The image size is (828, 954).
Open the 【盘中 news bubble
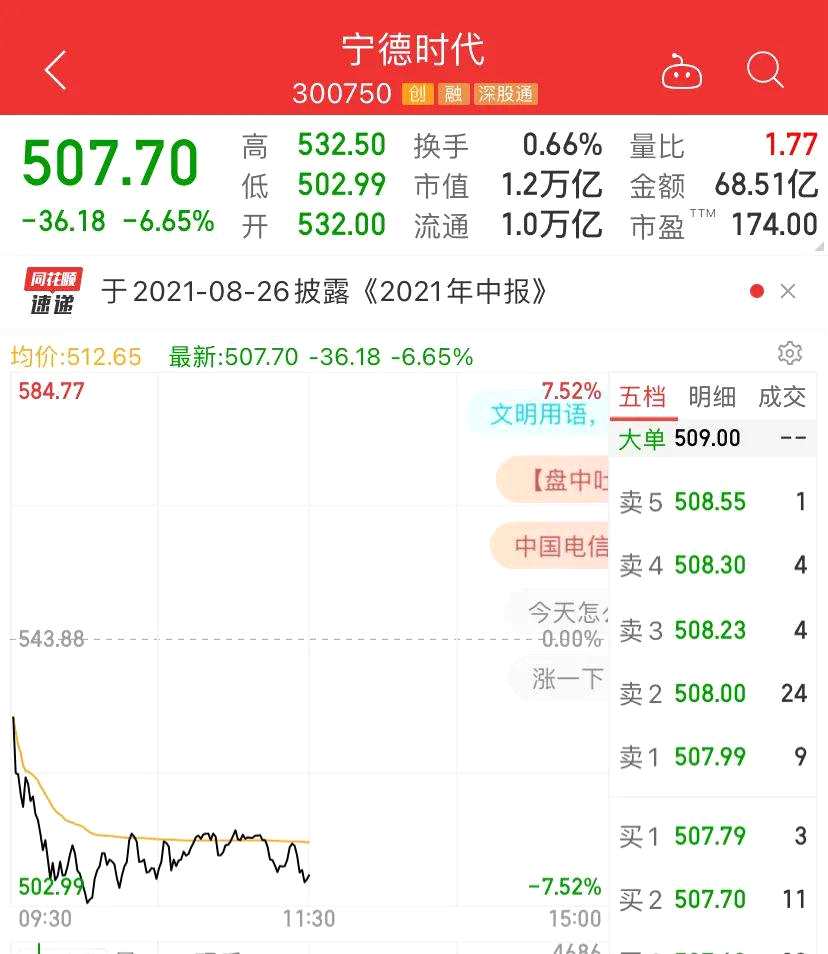pyautogui.click(x=558, y=481)
